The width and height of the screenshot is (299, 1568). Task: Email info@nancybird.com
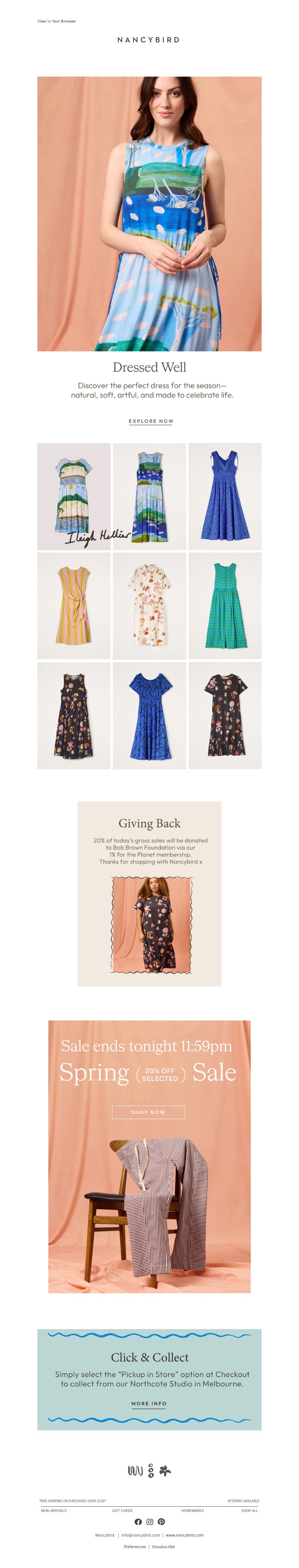point(140,1534)
